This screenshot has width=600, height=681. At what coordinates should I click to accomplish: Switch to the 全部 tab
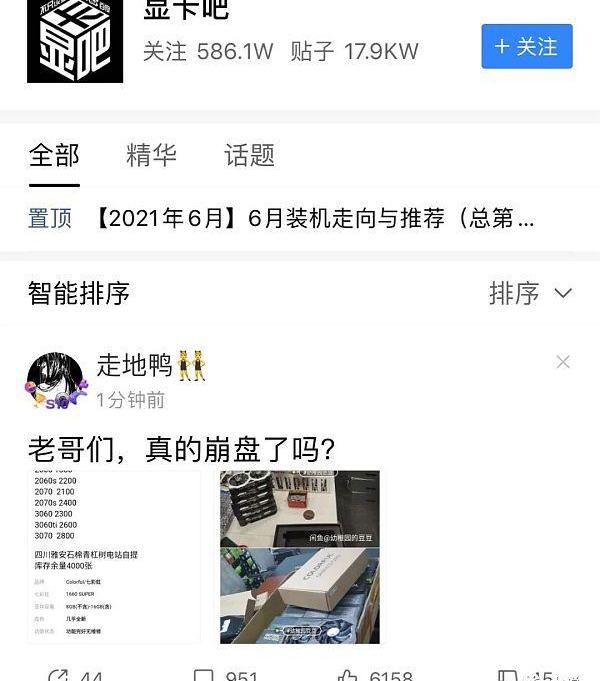[x=54, y=156]
